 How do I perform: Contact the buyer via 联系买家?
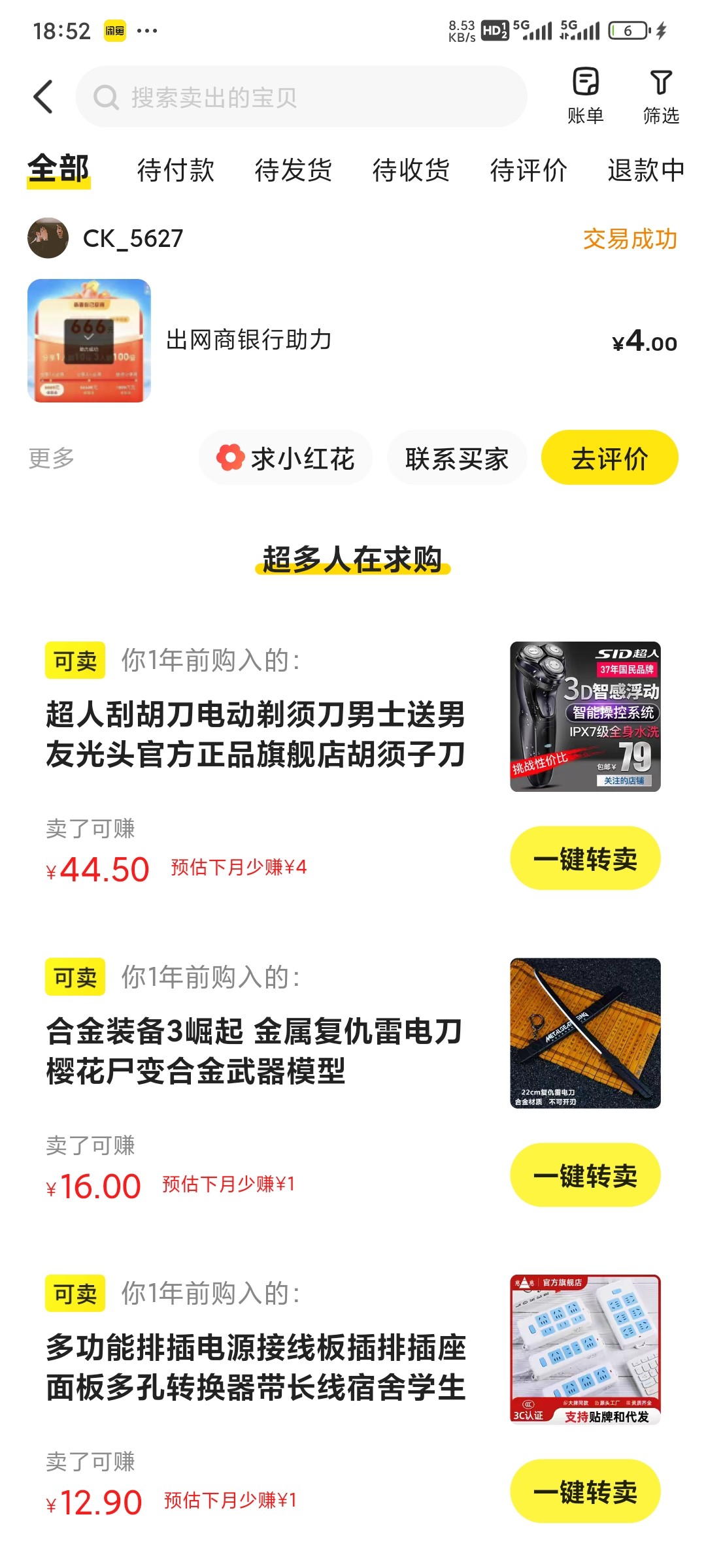[x=456, y=458]
